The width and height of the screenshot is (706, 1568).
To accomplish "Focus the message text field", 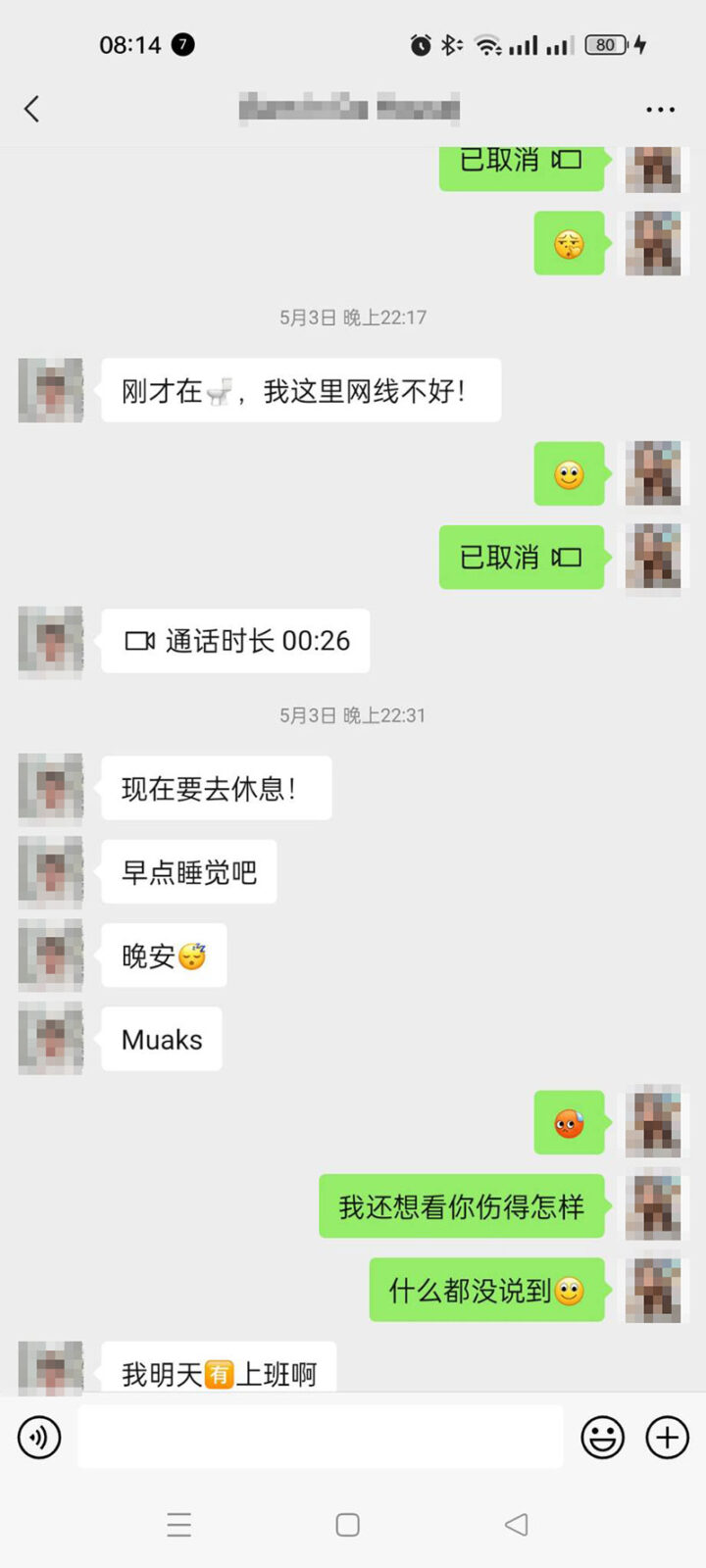I will pos(320,1438).
